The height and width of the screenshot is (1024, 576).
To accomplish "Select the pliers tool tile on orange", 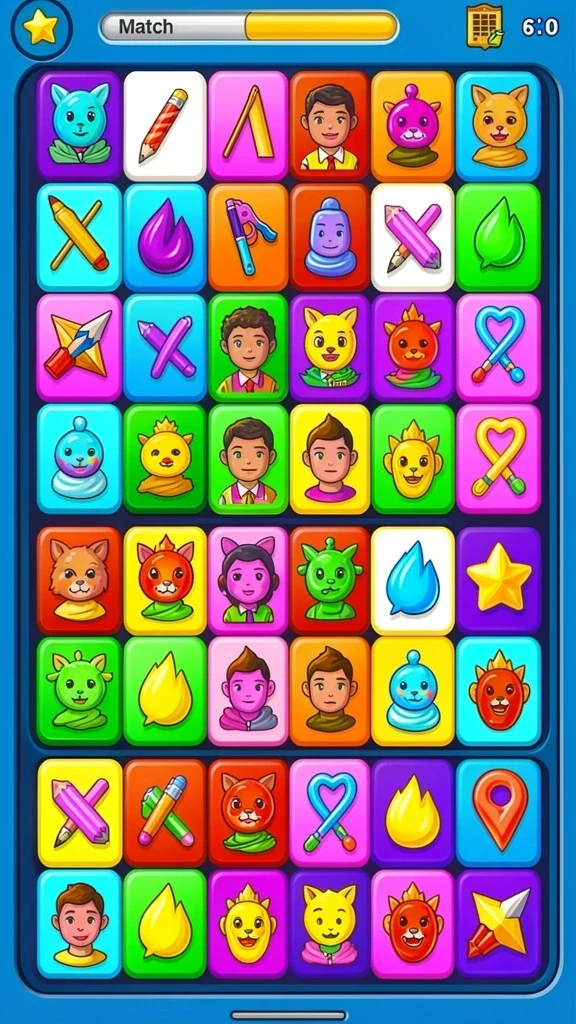I will coord(248,237).
